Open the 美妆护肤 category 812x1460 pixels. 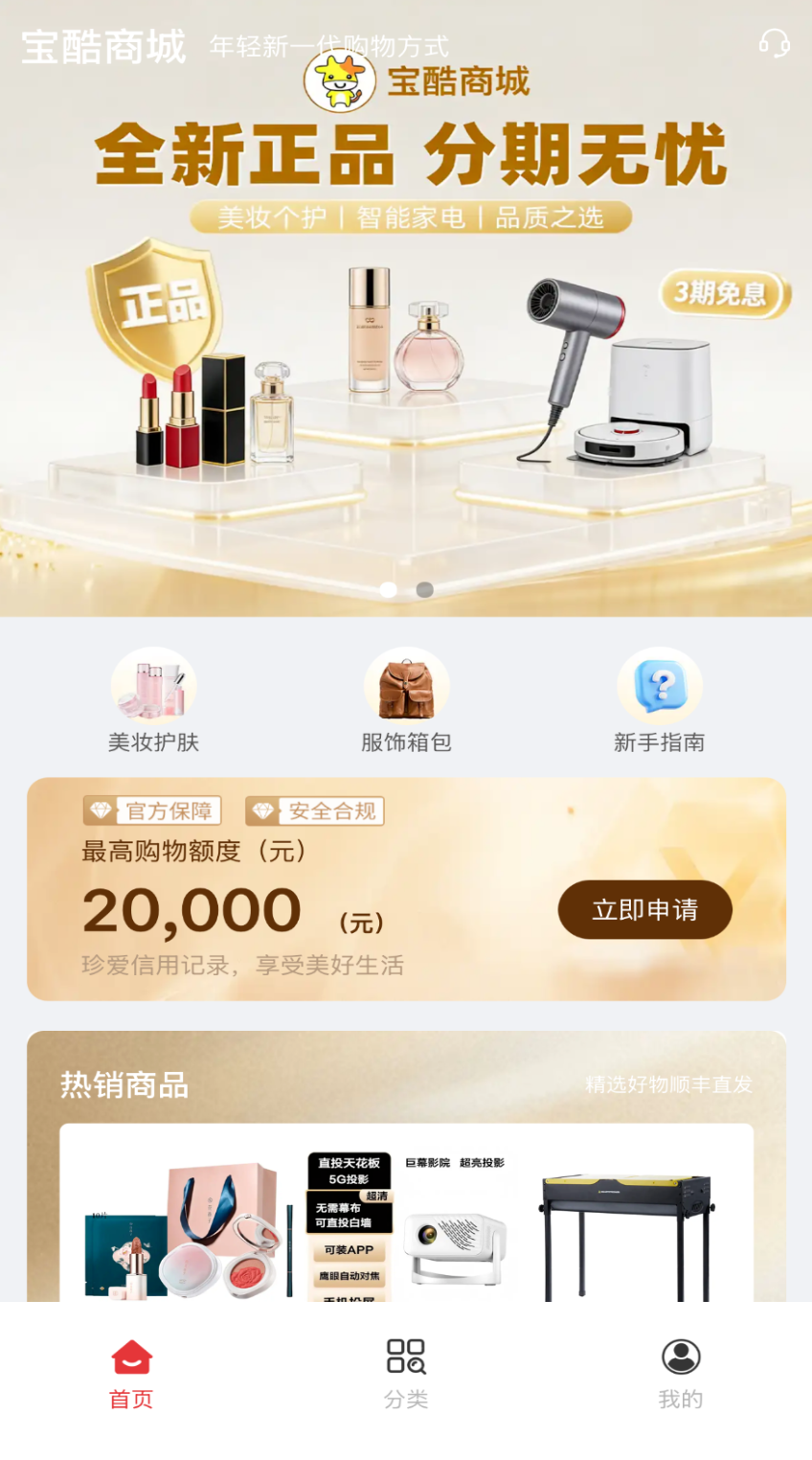pyautogui.click(x=153, y=700)
